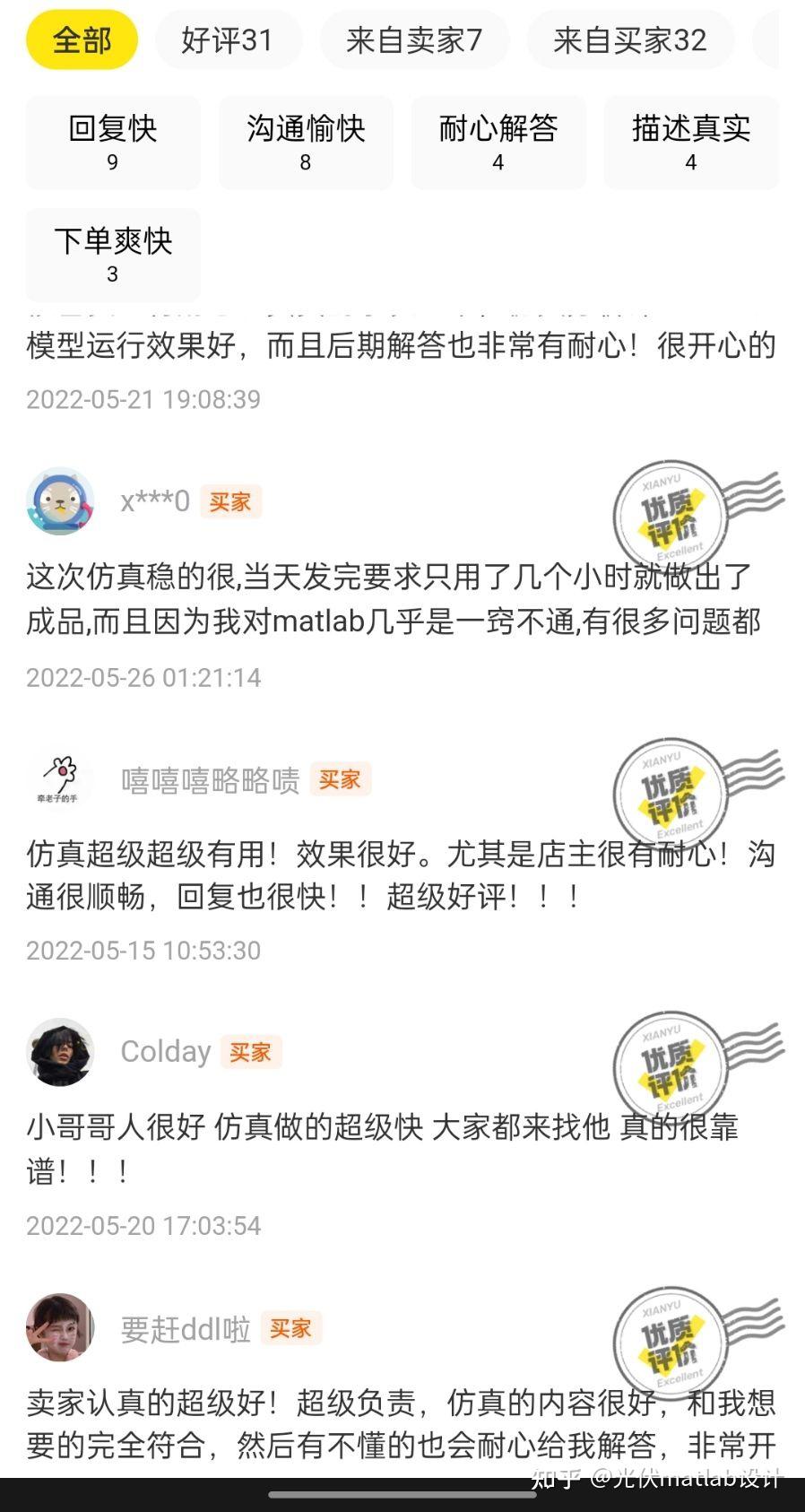The image size is (805, 1512).
Task: Select the 全部 filter chip
Action: coord(82,40)
